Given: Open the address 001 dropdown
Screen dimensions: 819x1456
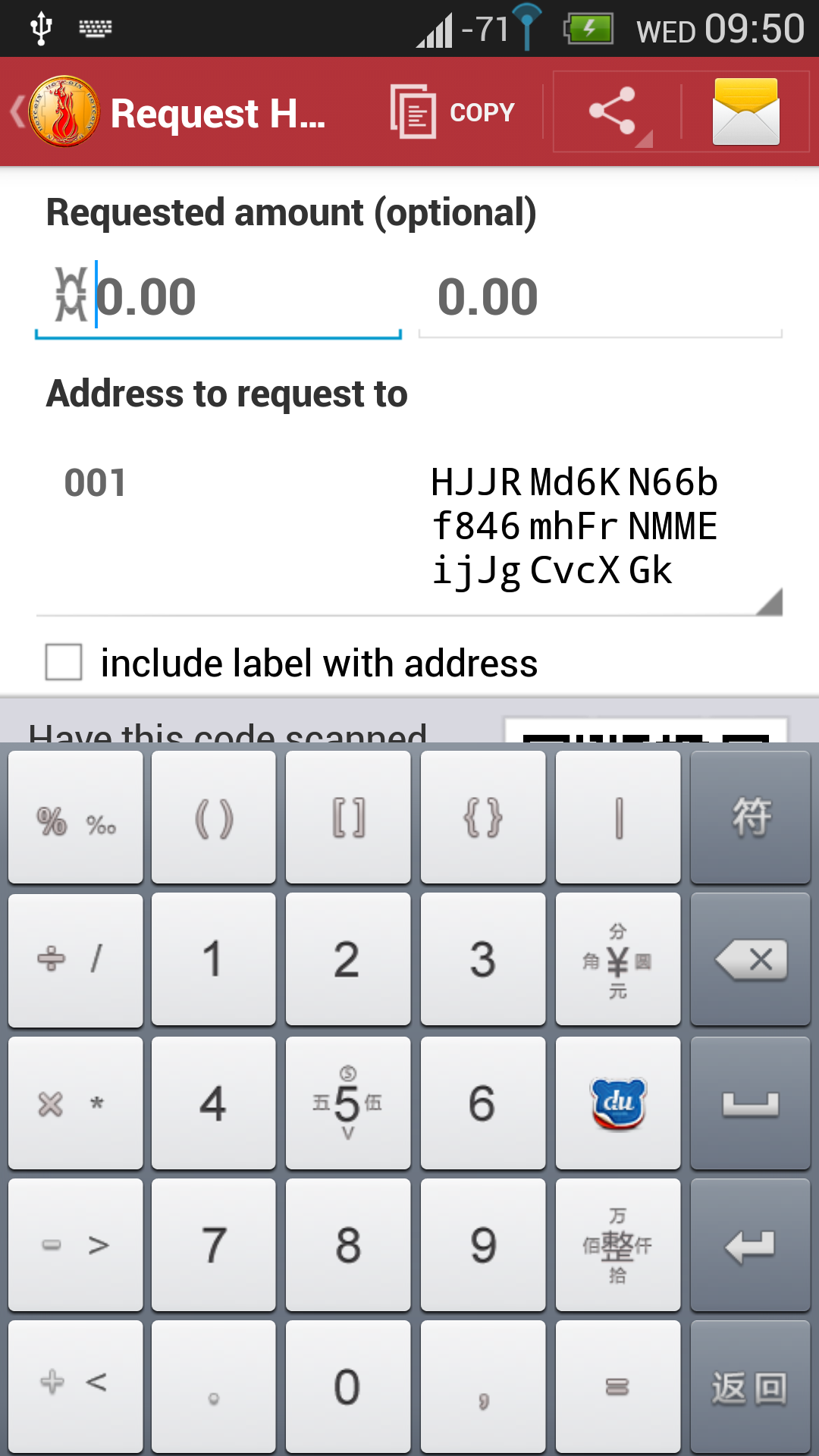Looking at the screenshot, I should tap(409, 526).
